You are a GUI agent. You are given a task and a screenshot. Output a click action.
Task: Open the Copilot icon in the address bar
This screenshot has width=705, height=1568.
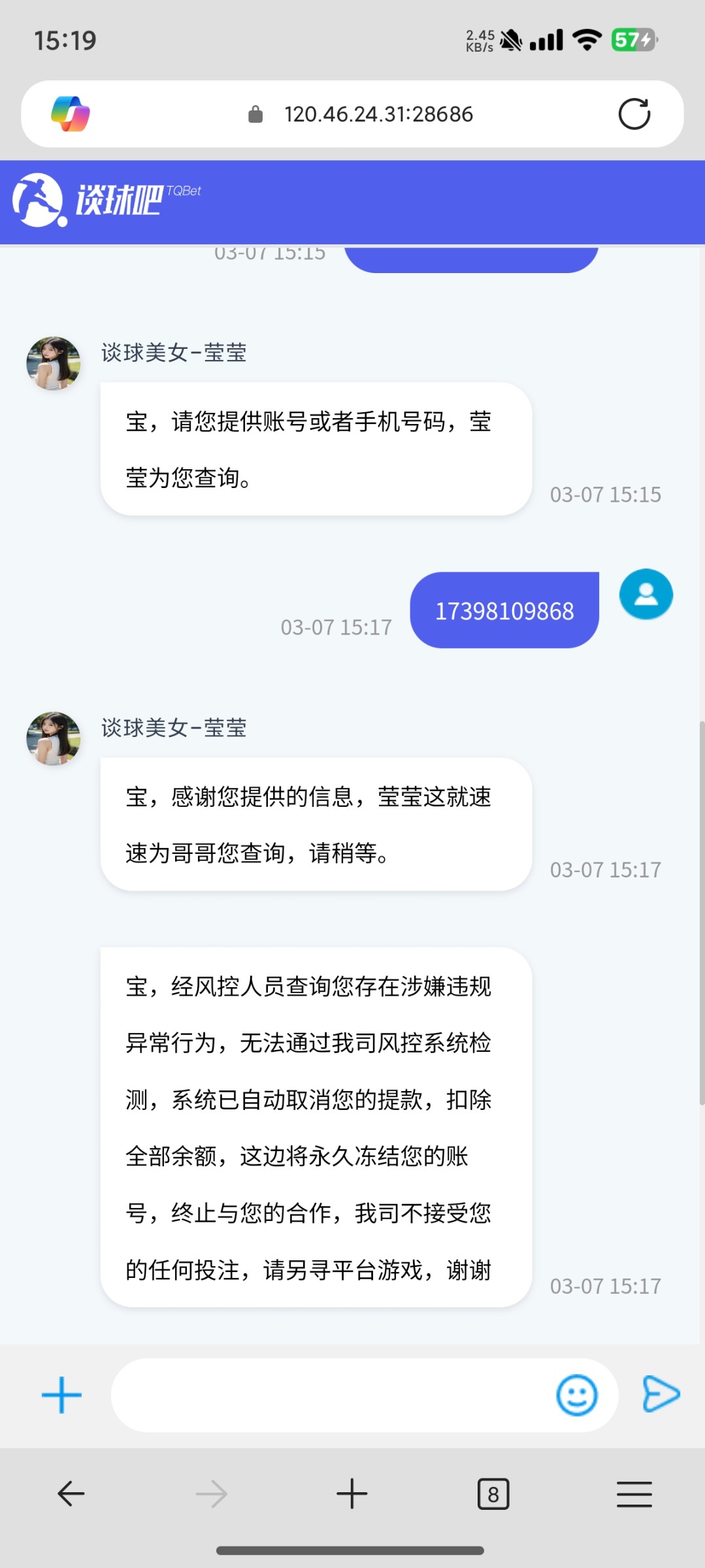click(71, 114)
